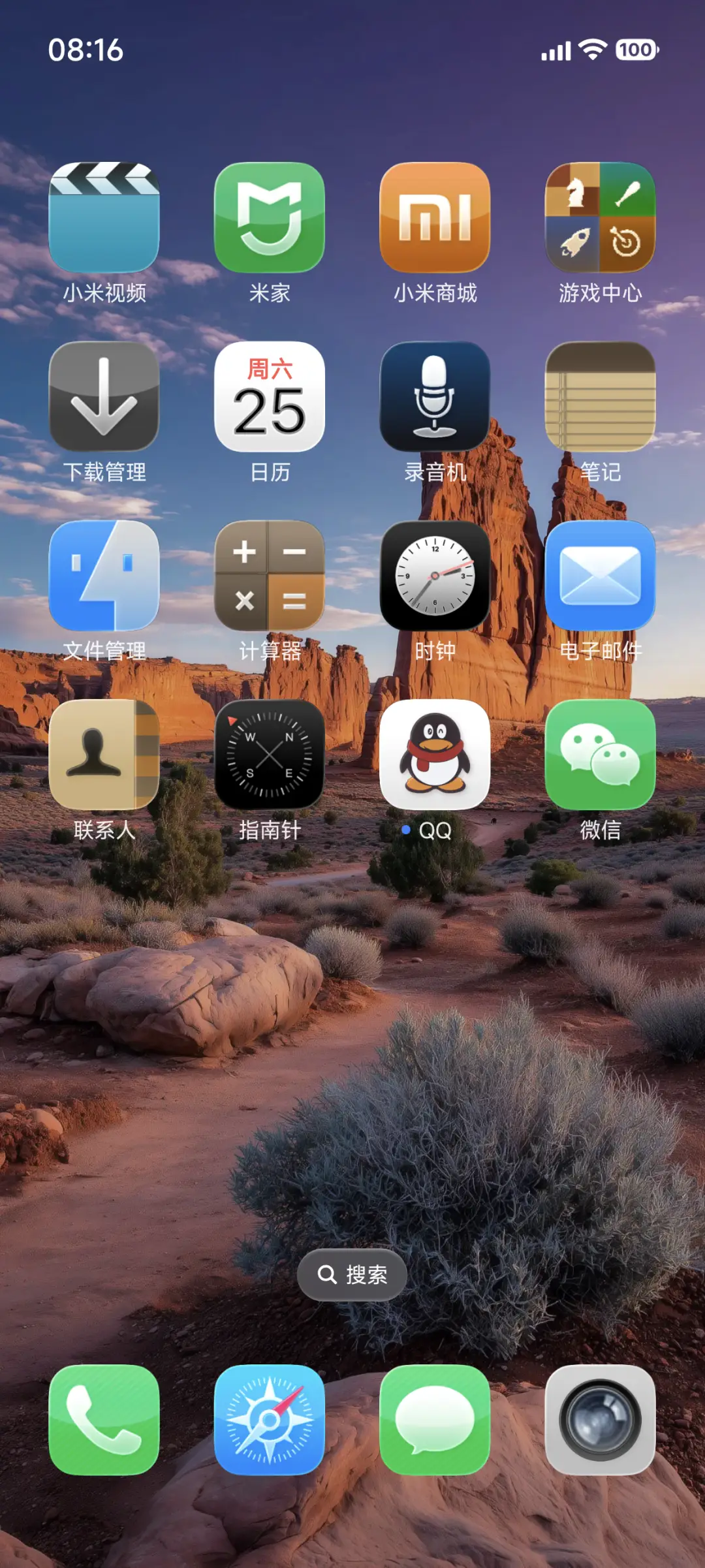Open QQ with the notification dot
Viewport: 705px width, 1568px height.
pos(435,757)
